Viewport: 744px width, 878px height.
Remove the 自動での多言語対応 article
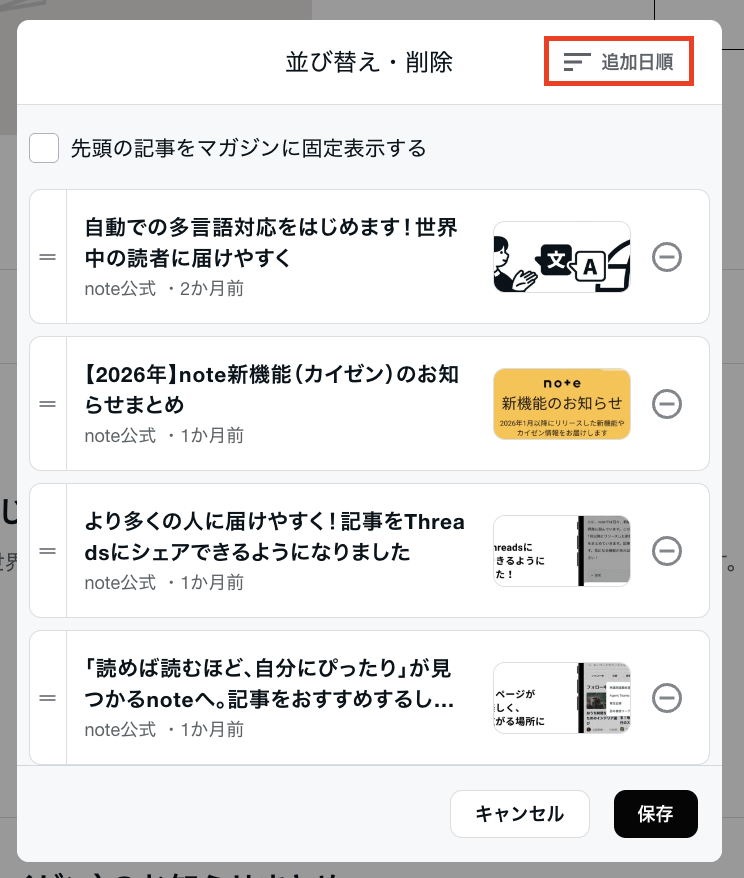[x=667, y=257]
